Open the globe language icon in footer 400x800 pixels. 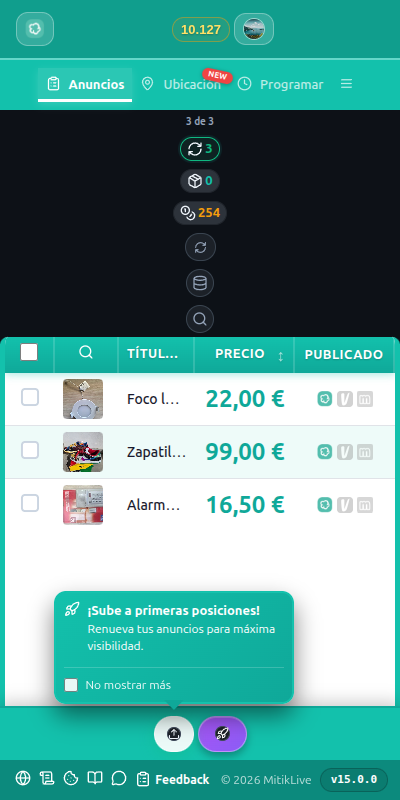[23, 778]
